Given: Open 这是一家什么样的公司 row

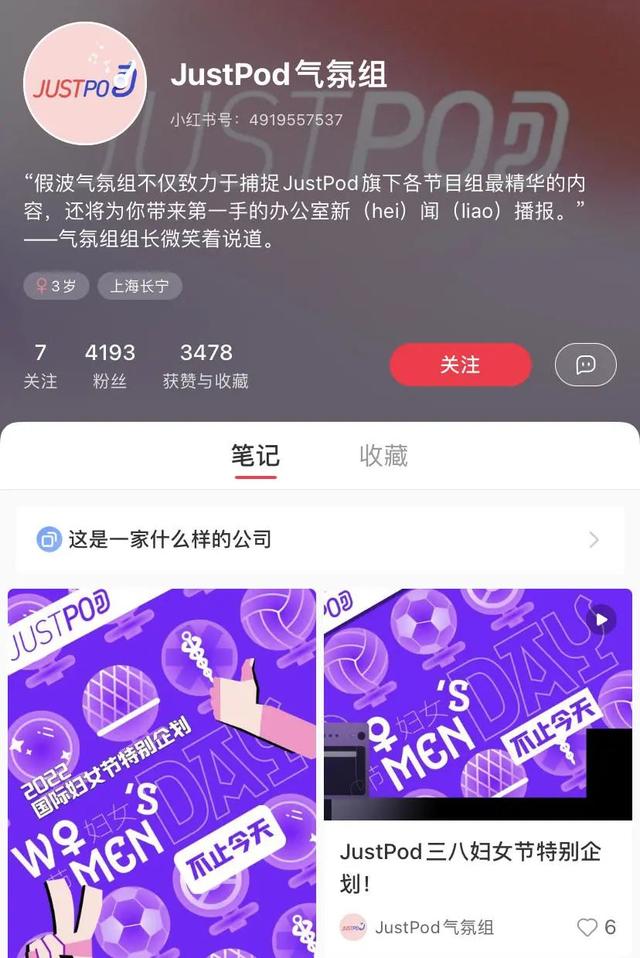Looking at the screenshot, I should tap(319, 539).
